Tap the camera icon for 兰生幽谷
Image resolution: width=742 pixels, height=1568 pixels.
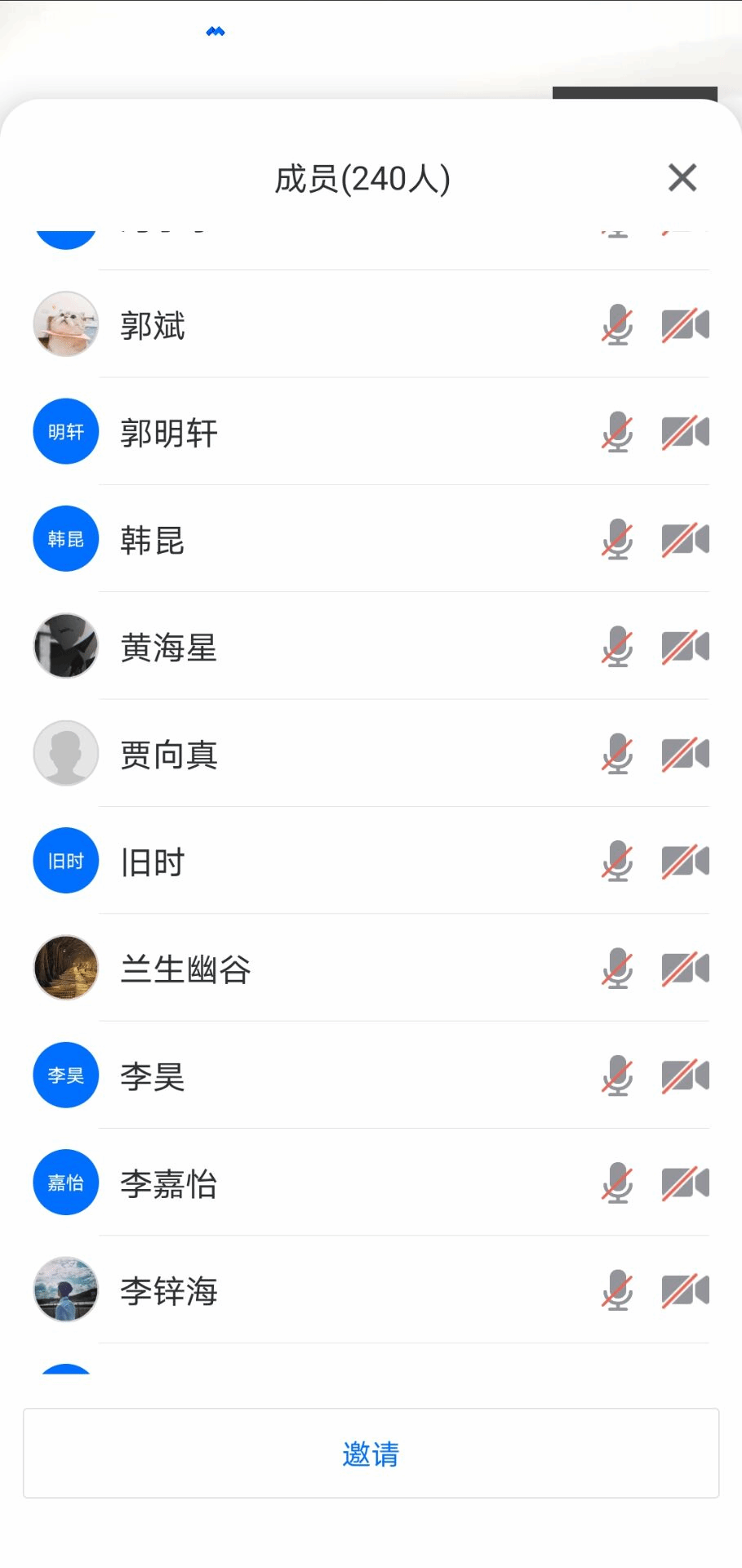(685, 969)
